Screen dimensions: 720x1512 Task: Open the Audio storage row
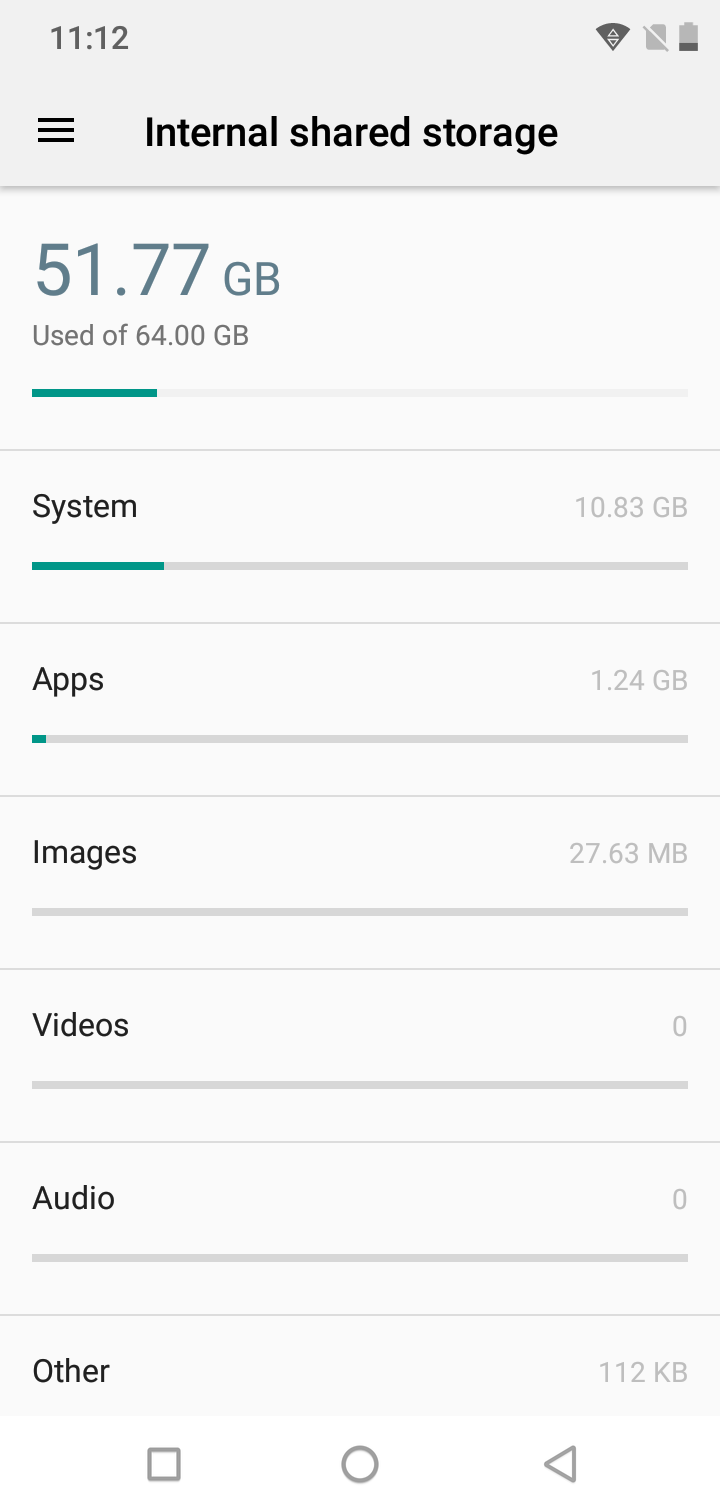tap(360, 1229)
